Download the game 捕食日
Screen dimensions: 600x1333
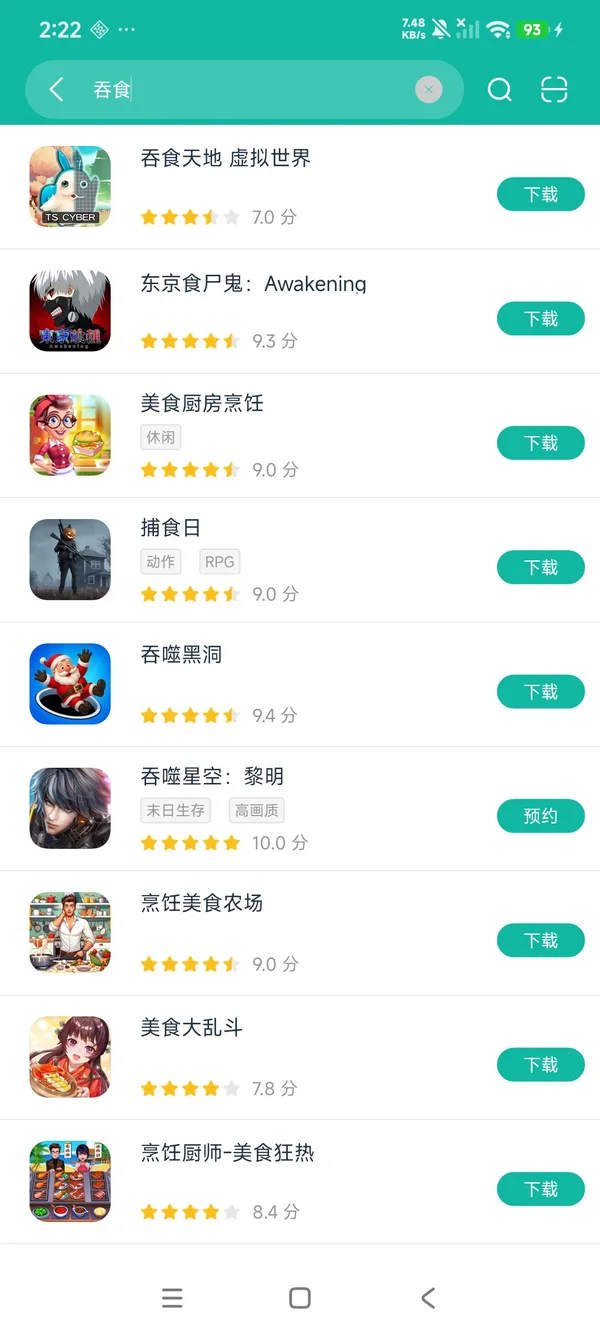[540, 568]
